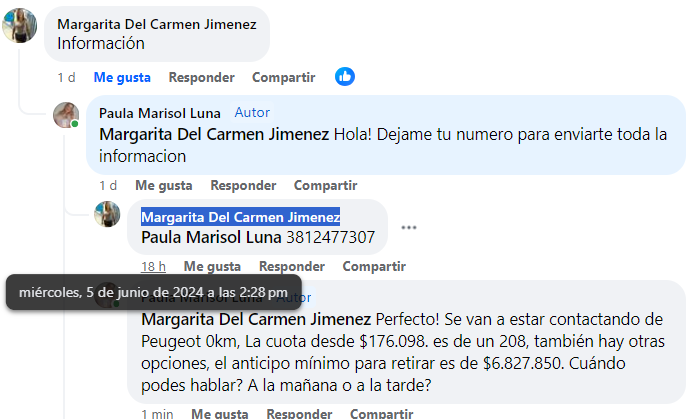Viewport: 699px width, 419px height.
Task: Open options menu for phone number comment
Action: 409,227
